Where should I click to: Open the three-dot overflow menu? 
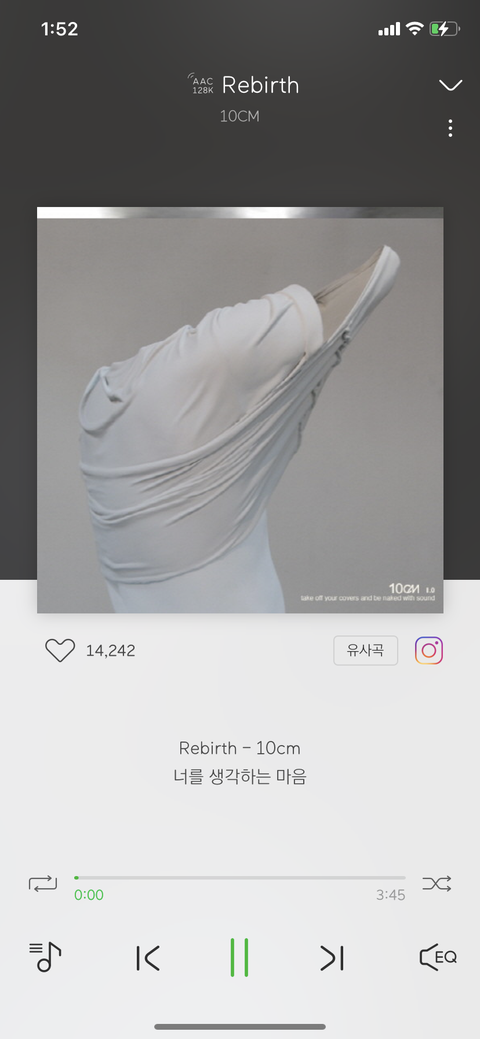click(x=450, y=129)
